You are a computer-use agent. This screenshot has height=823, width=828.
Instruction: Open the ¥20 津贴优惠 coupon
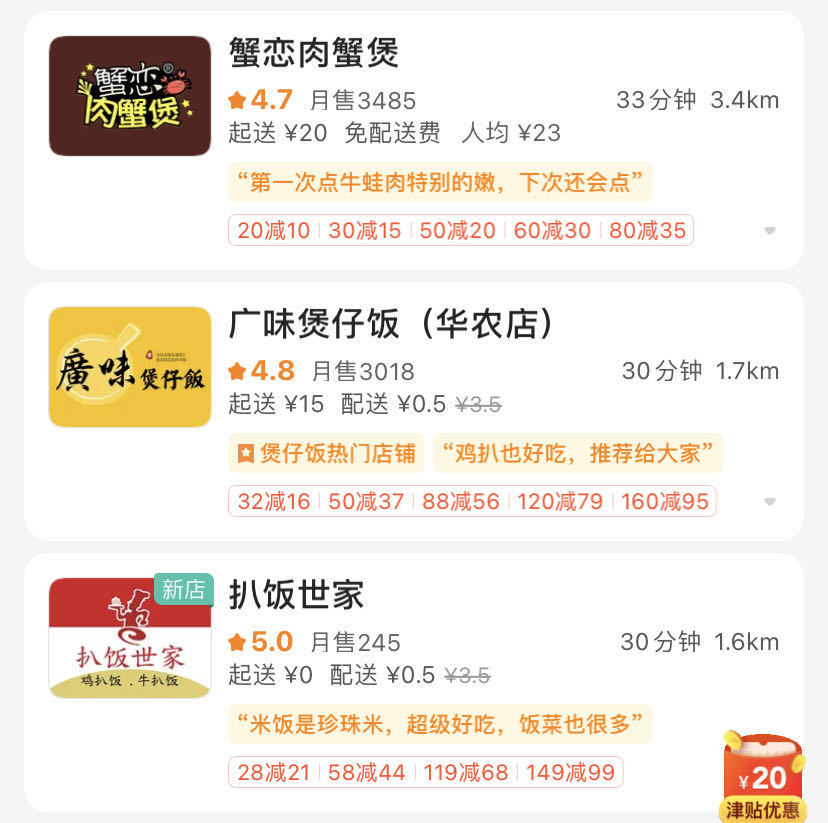(x=763, y=778)
